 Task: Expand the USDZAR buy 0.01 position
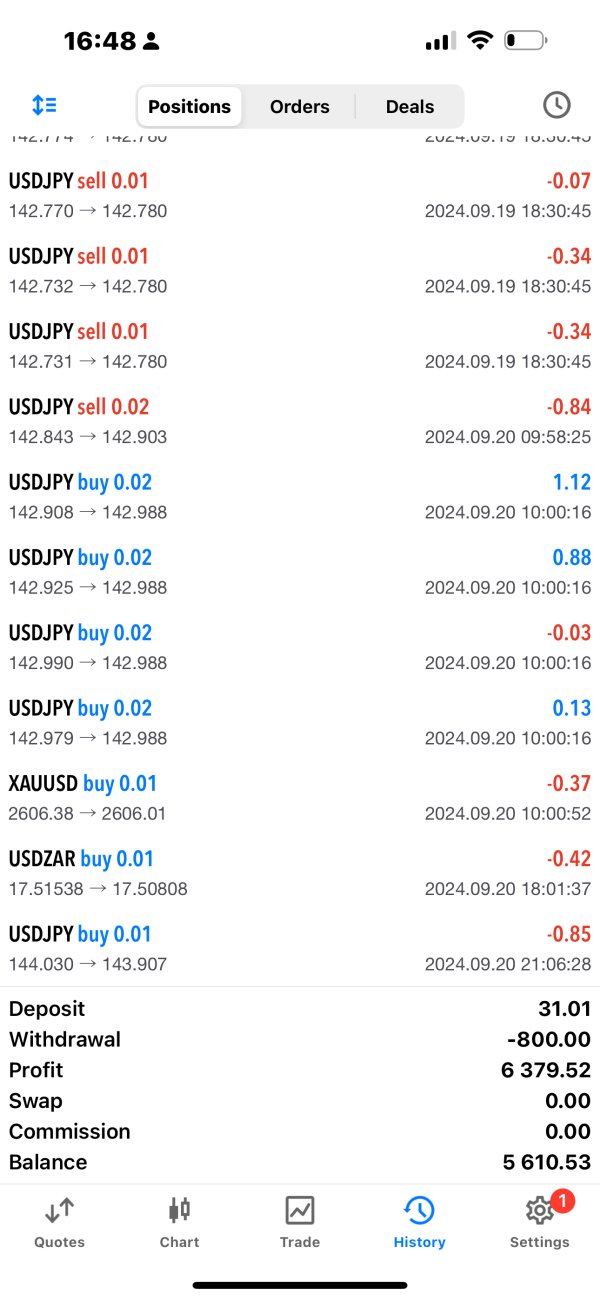(300, 872)
